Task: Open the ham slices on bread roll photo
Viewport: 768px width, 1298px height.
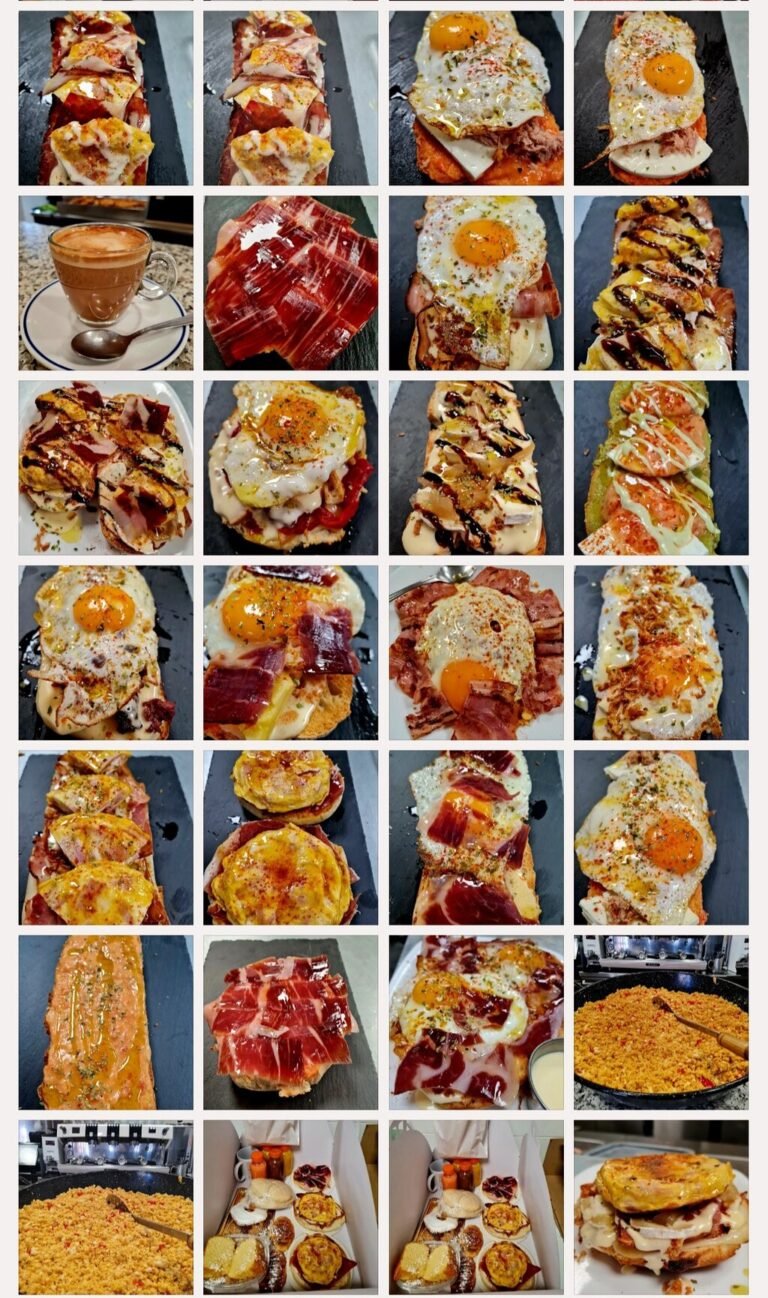Action: [290, 1022]
